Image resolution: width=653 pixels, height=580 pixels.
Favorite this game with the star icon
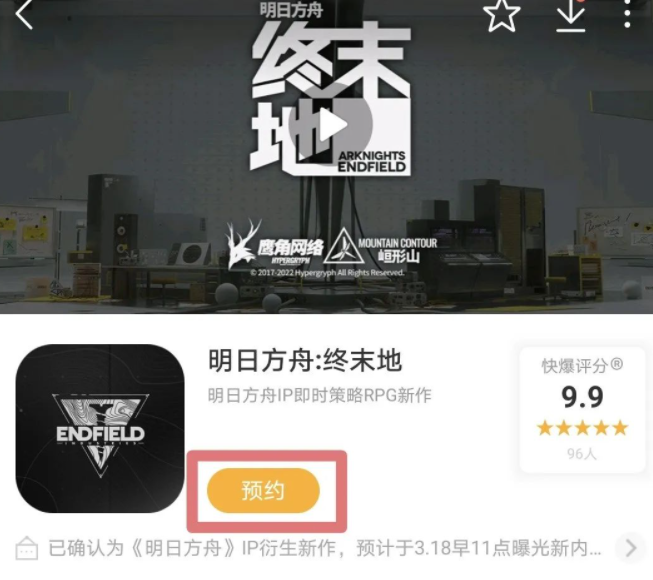[x=502, y=14]
